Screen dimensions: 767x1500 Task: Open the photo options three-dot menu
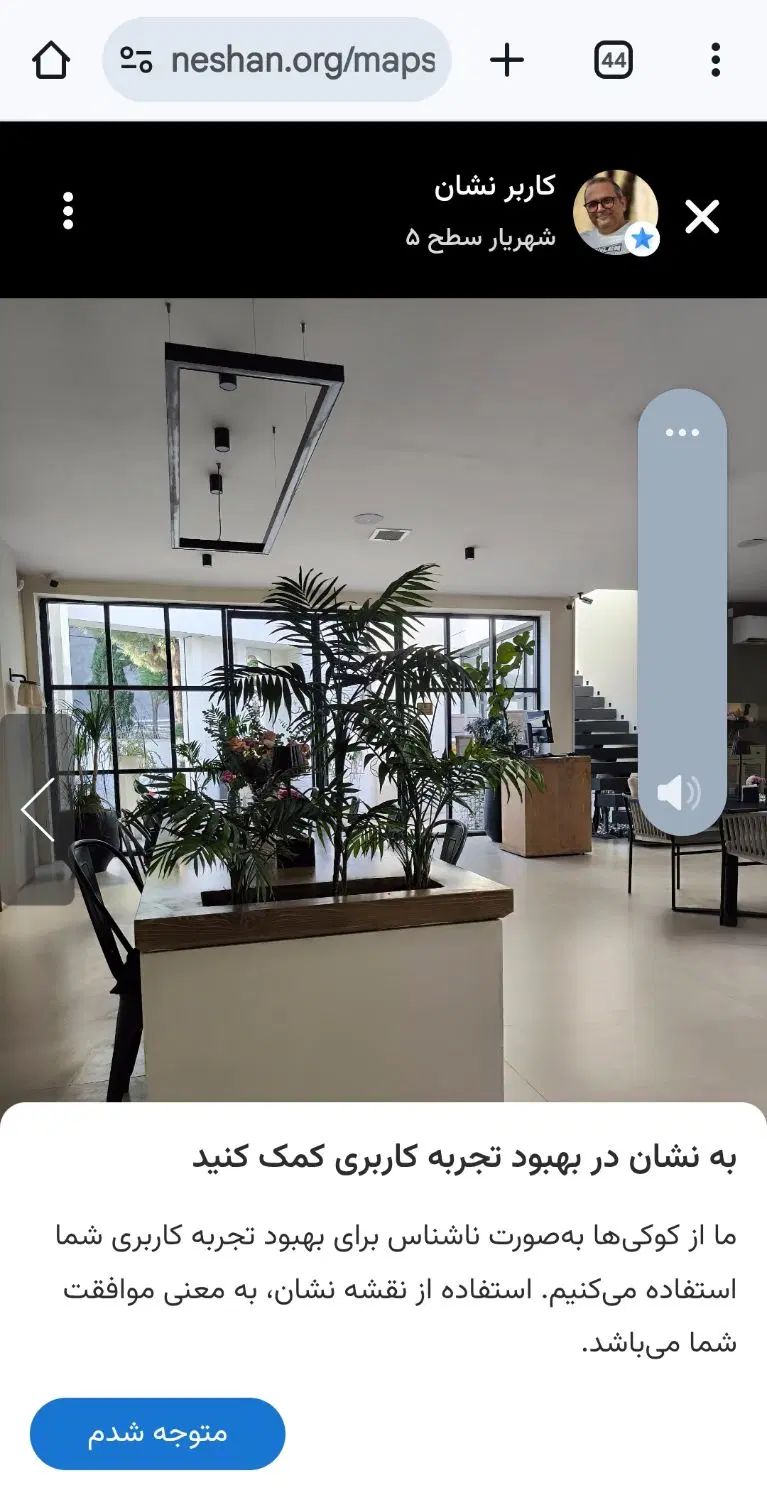click(68, 211)
